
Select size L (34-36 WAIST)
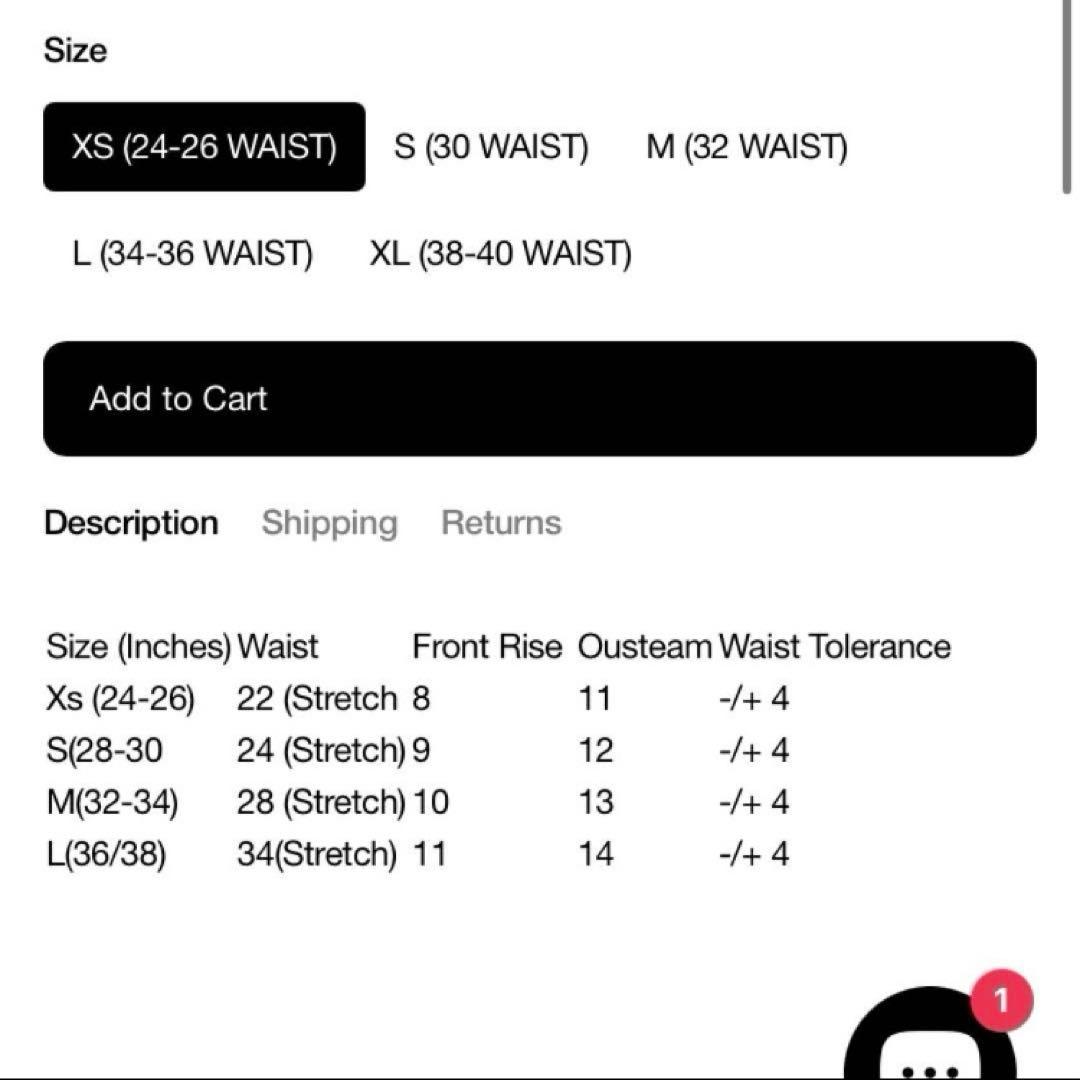[x=192, y=254]
